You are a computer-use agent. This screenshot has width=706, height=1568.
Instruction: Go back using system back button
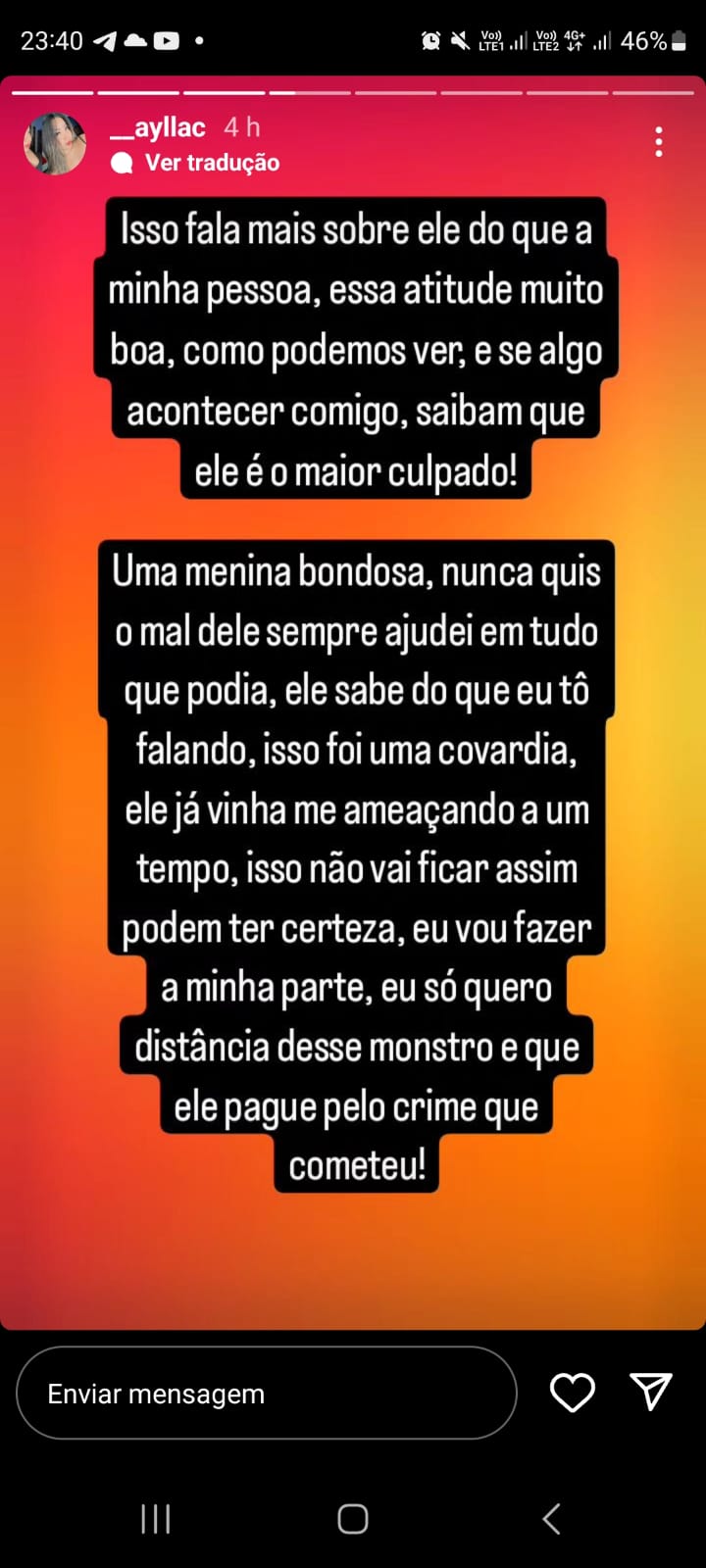(x=551, y=1519)
